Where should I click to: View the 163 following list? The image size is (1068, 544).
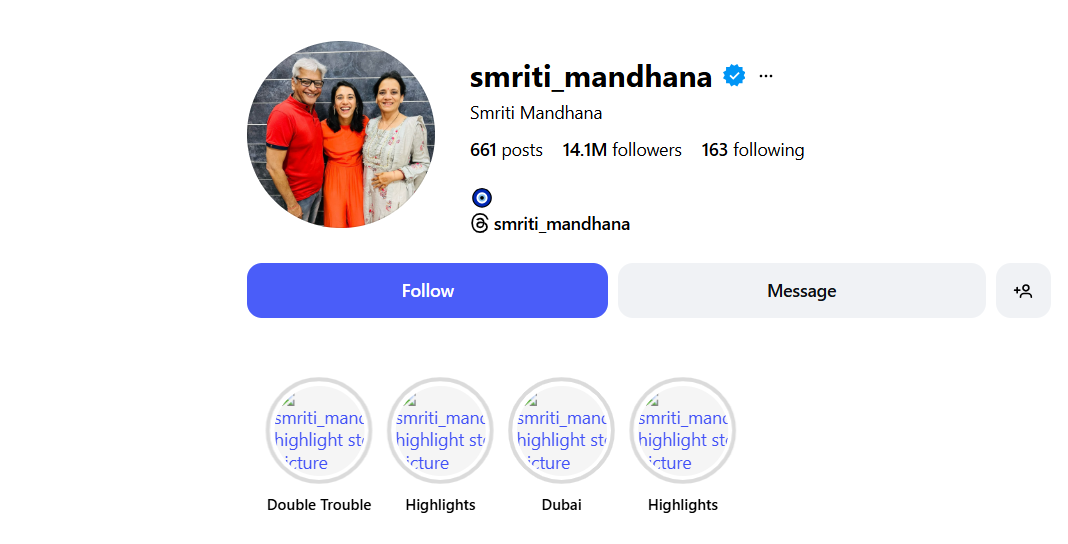click(x=752, y=150)
